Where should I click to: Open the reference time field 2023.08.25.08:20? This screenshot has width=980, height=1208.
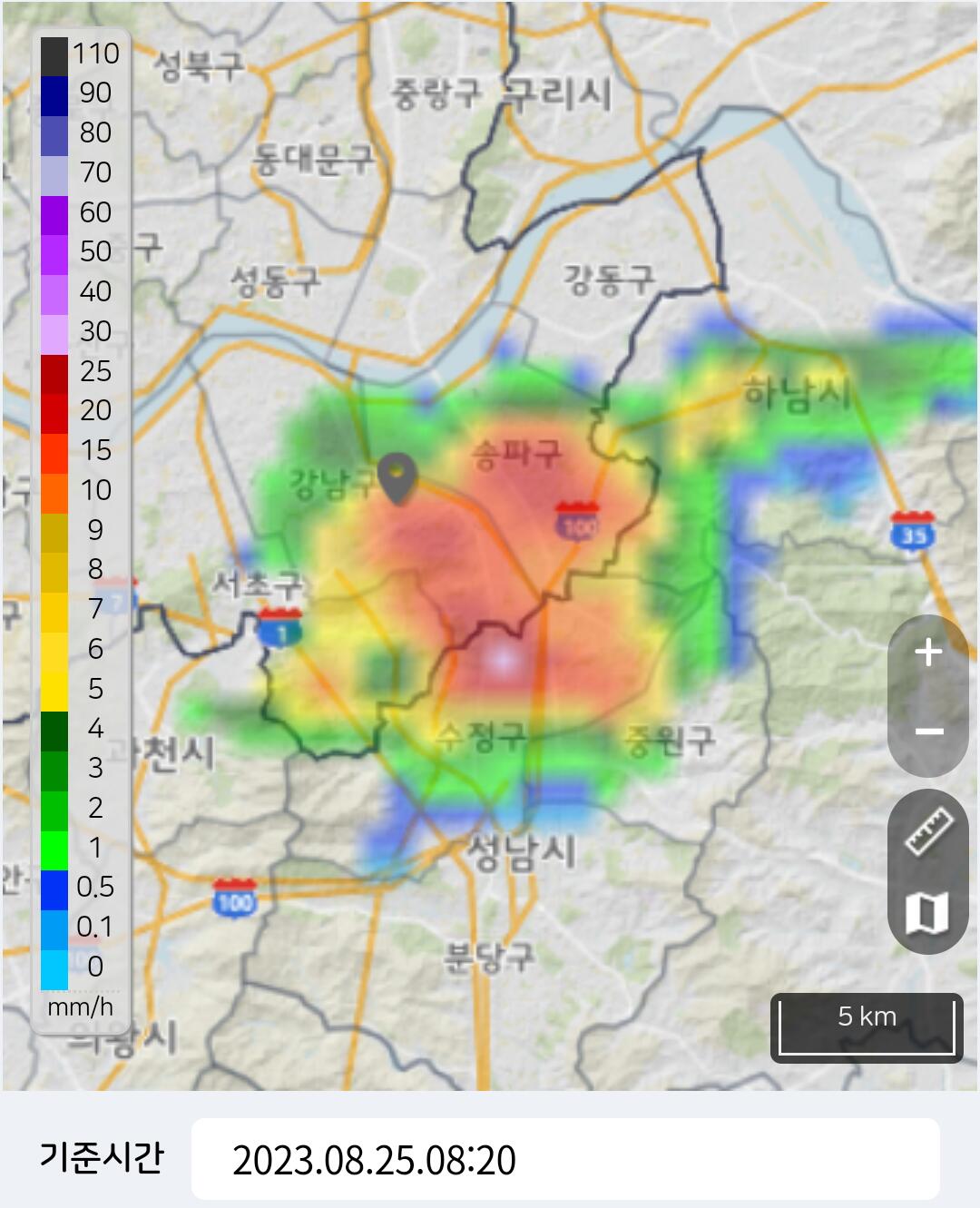click(564, 1159)
